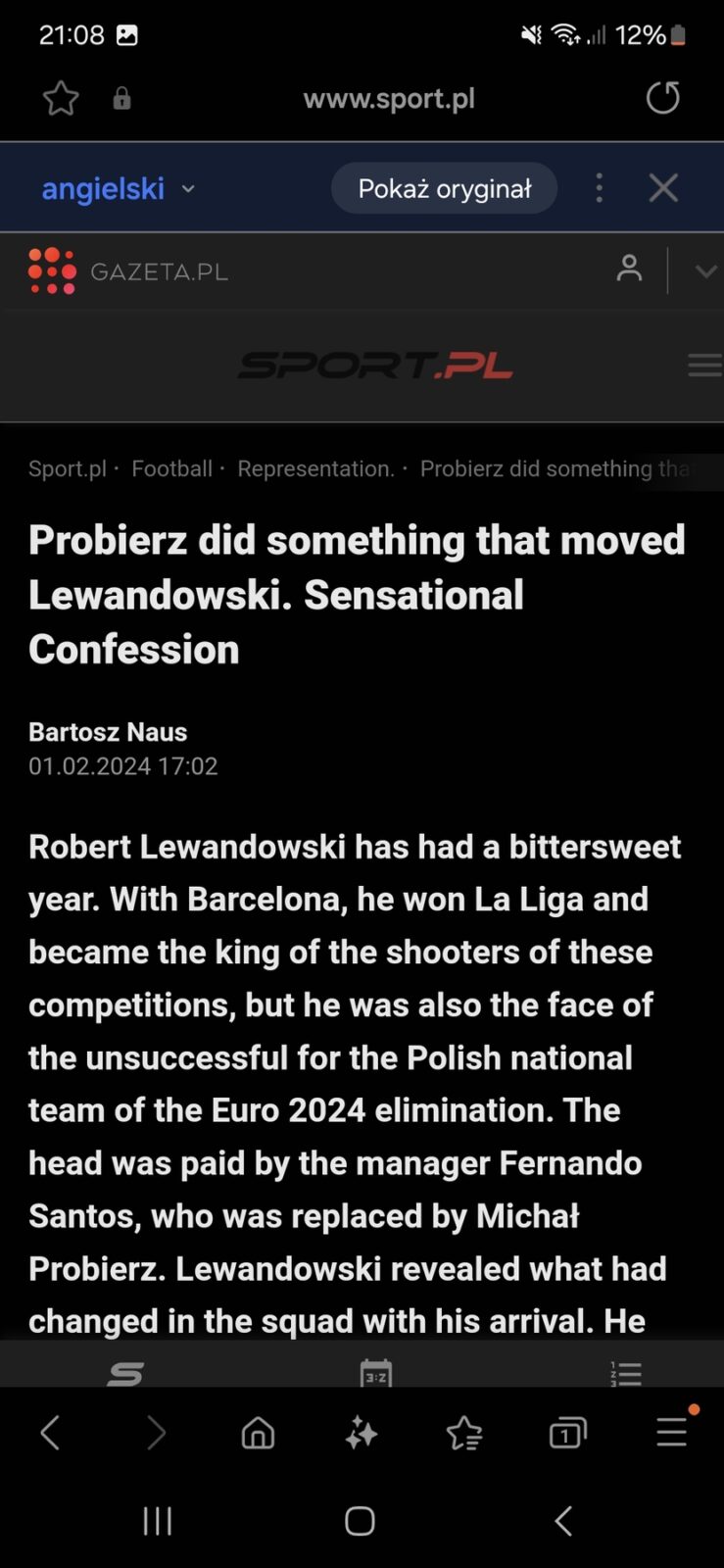Open the Football breadcrumb link
724x1568 pixels.
[171, 468]
